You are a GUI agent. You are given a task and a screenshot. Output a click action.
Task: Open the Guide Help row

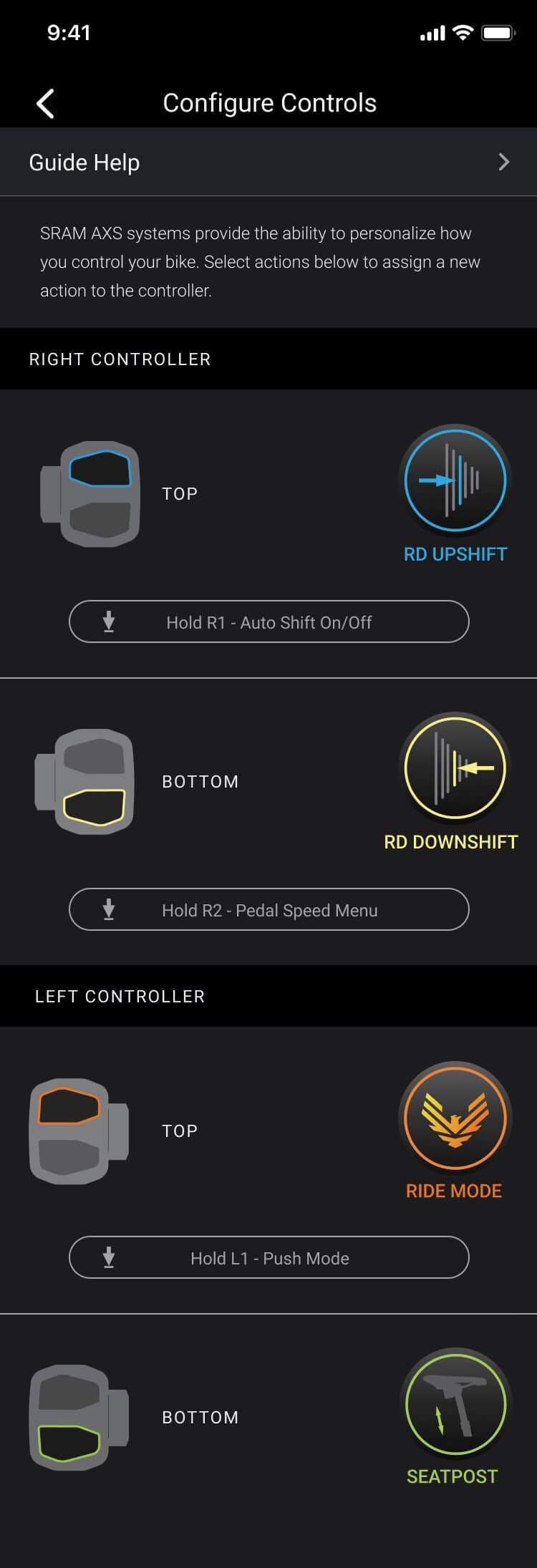(x=268, y=163)
